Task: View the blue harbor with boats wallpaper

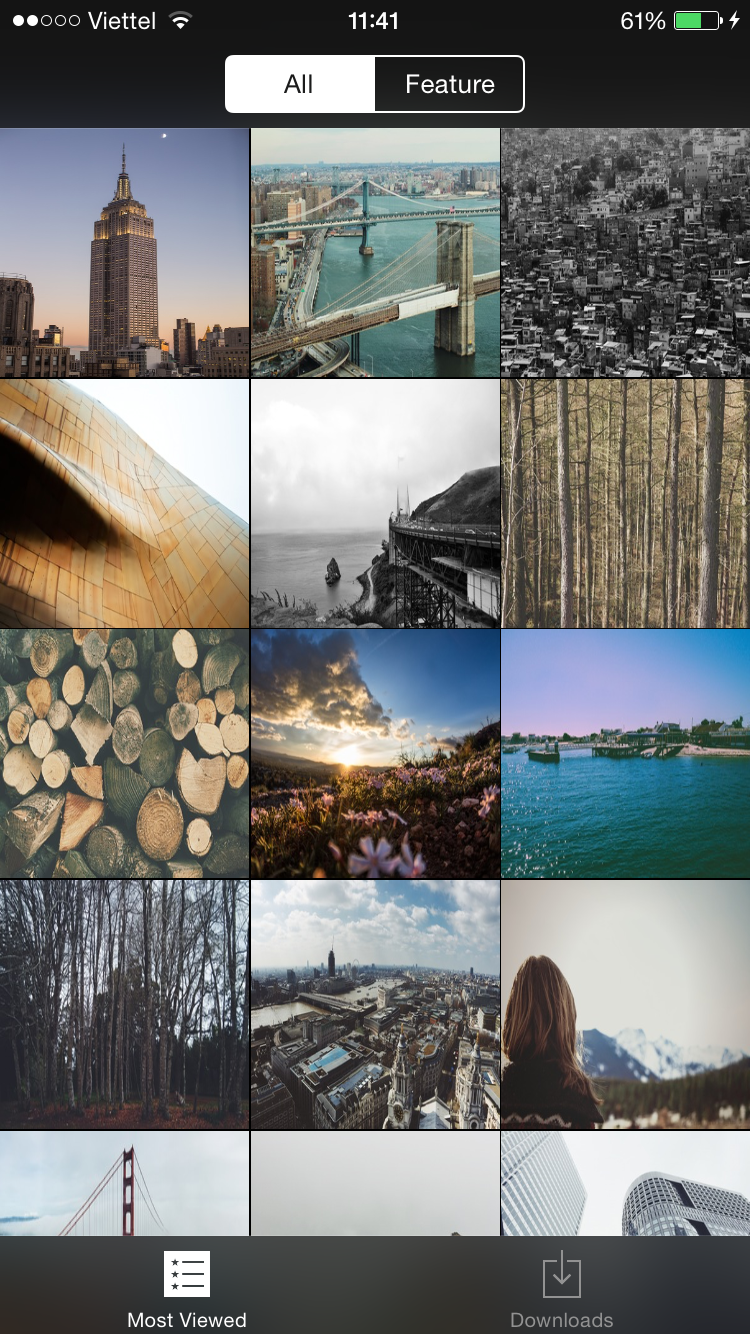Action: coord(625,753)
